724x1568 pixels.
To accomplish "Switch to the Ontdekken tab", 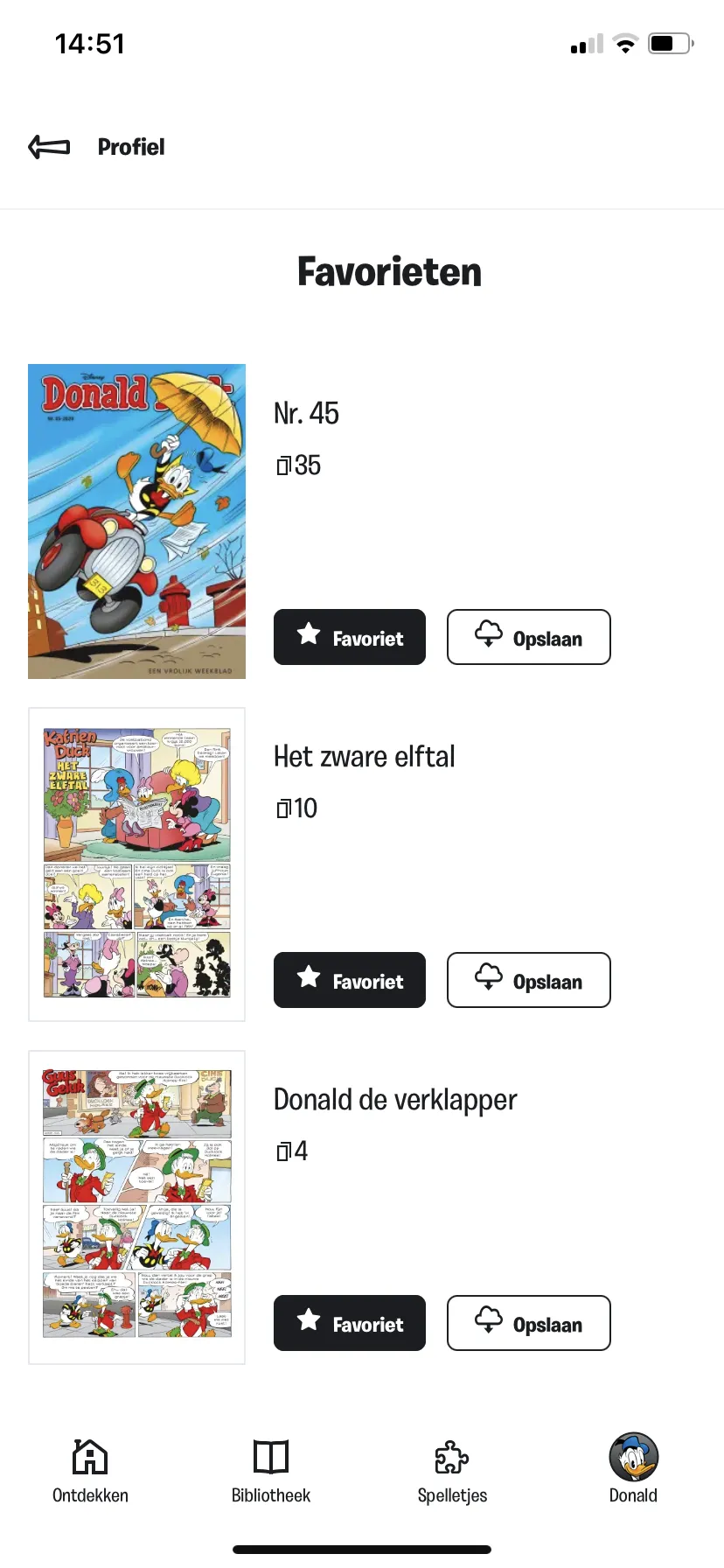I will 90,1472.
